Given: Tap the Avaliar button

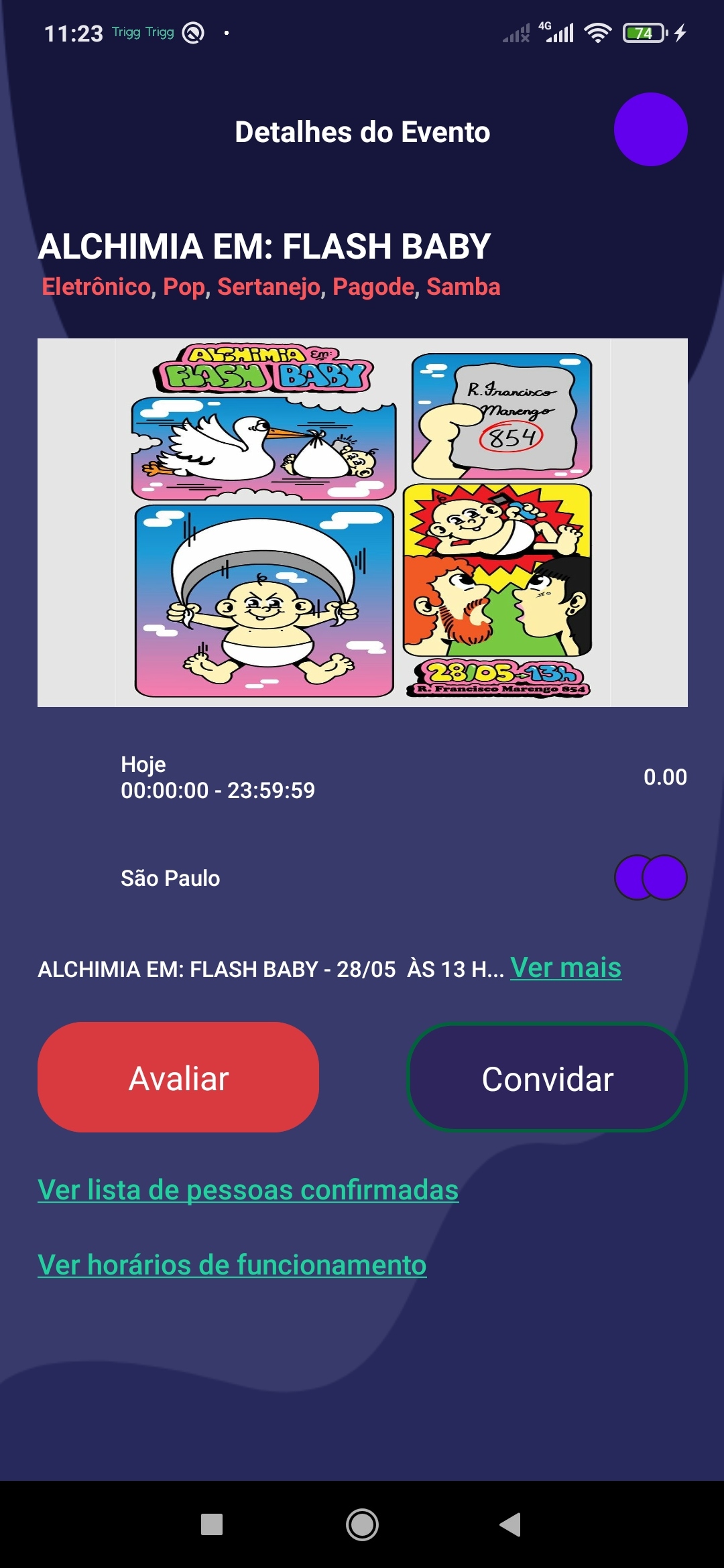Looking at the screenshot, I should [x=178, y=1077].
